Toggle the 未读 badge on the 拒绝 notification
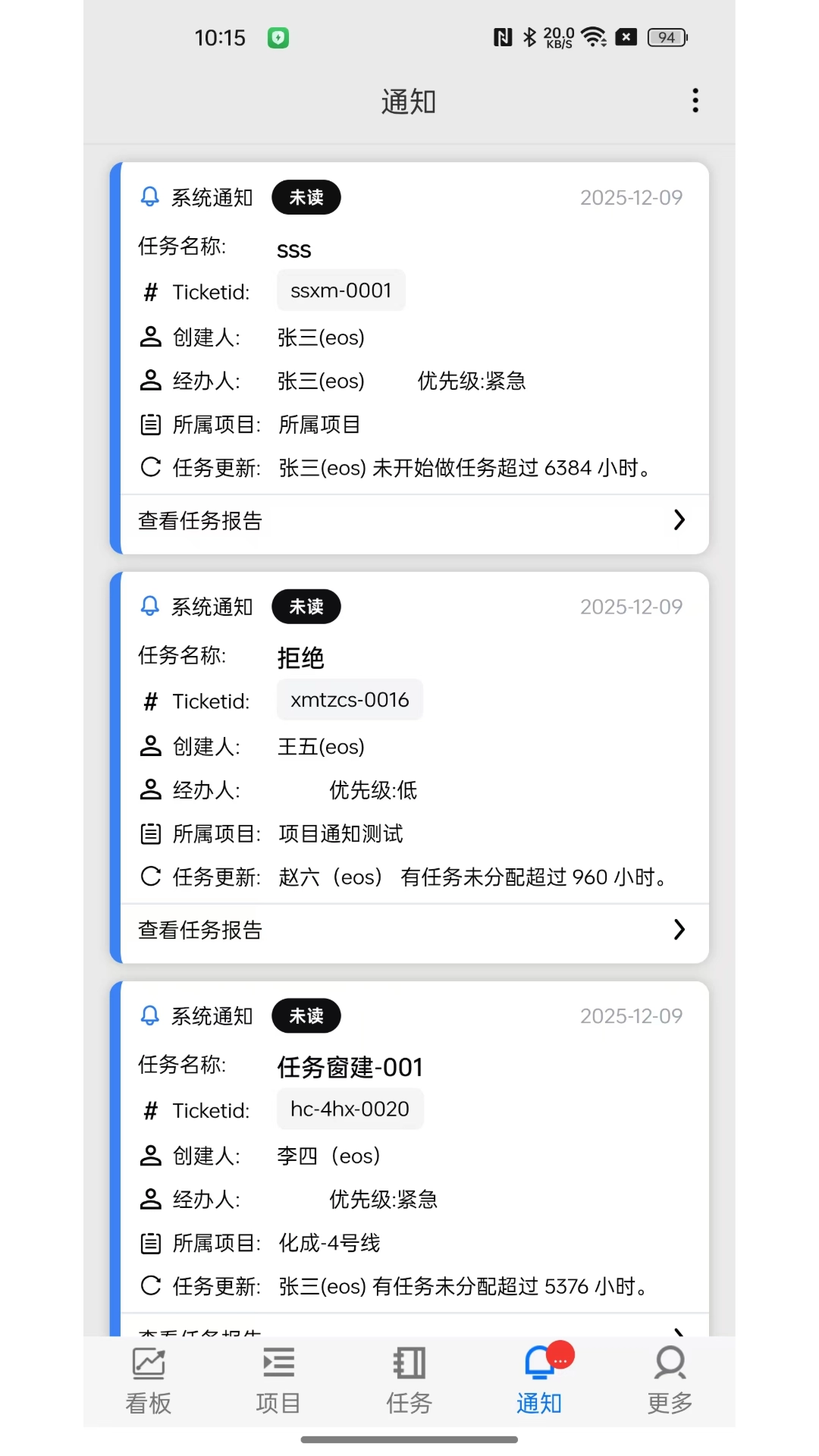The width and height of the screenshot is (819, 1456). tap(306, 606)
